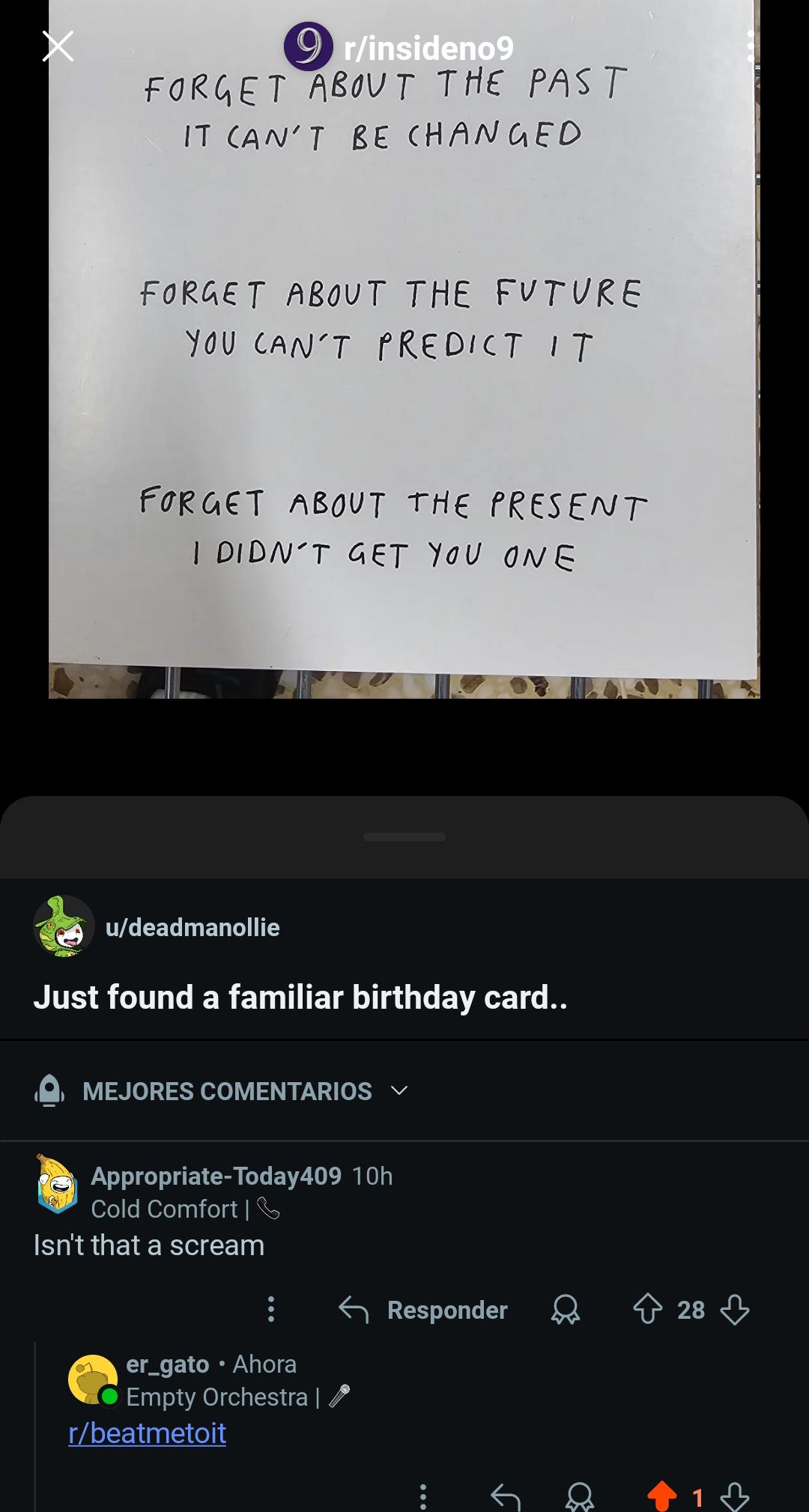Reply to er_gato's comment
The image size is (809, 1512).
tap(506, 1497)
